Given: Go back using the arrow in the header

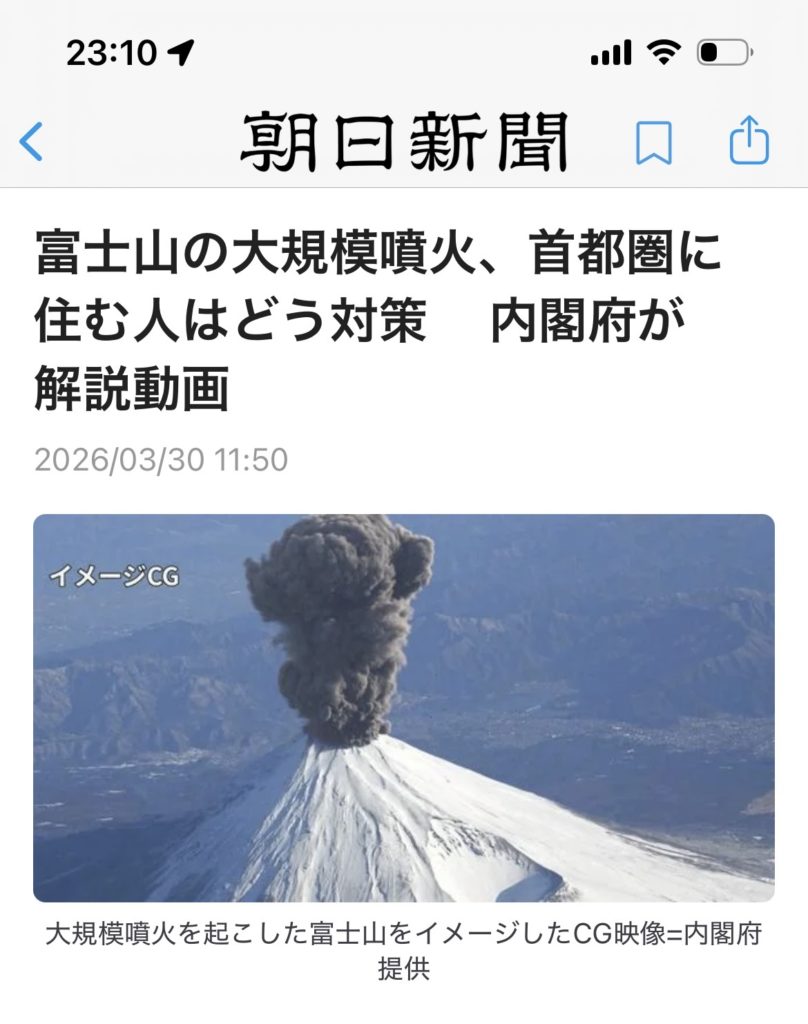Looking at the screenshot, I should pos(32,142).
